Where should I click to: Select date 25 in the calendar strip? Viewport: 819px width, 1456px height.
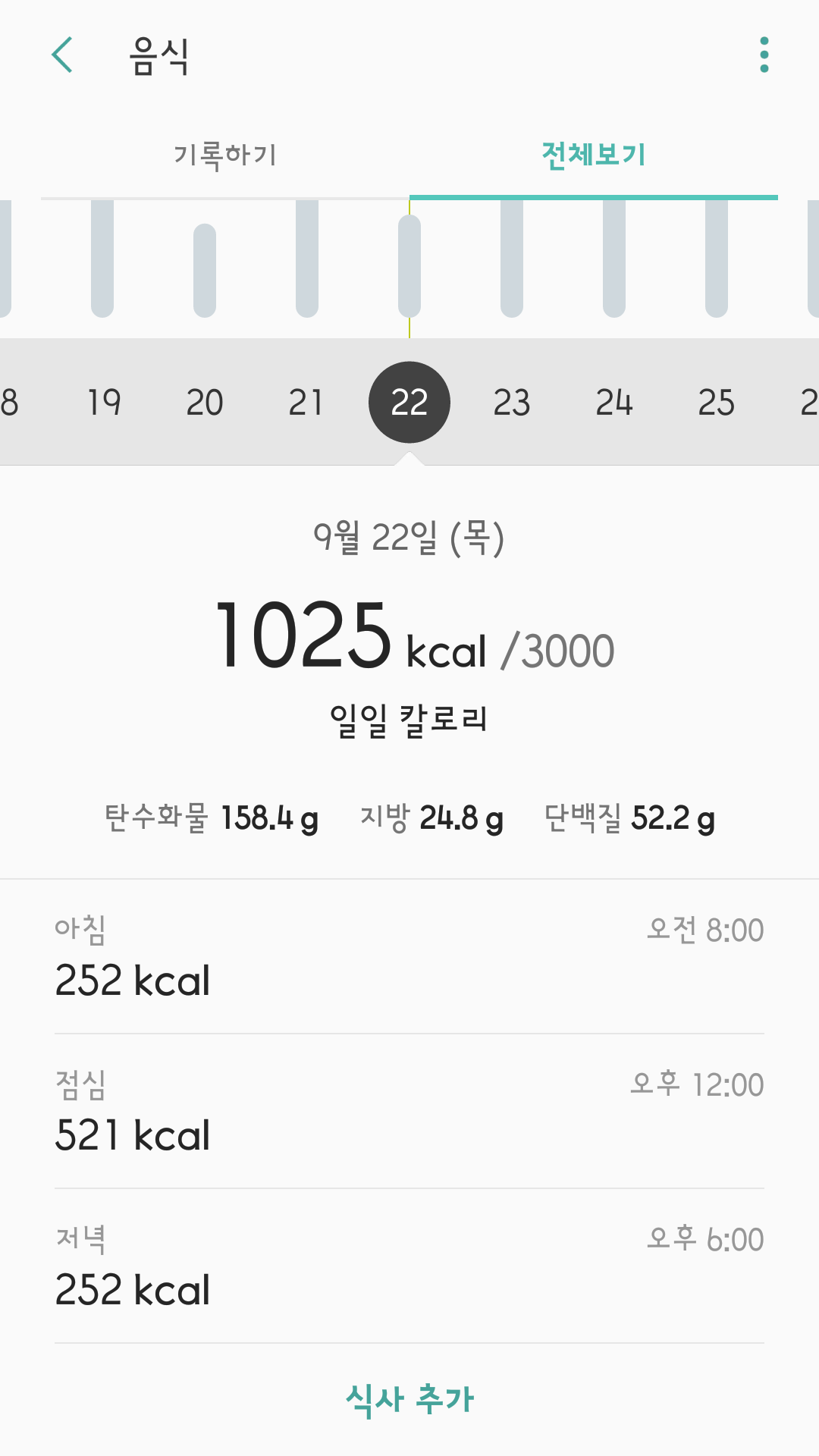click(716, 402)
